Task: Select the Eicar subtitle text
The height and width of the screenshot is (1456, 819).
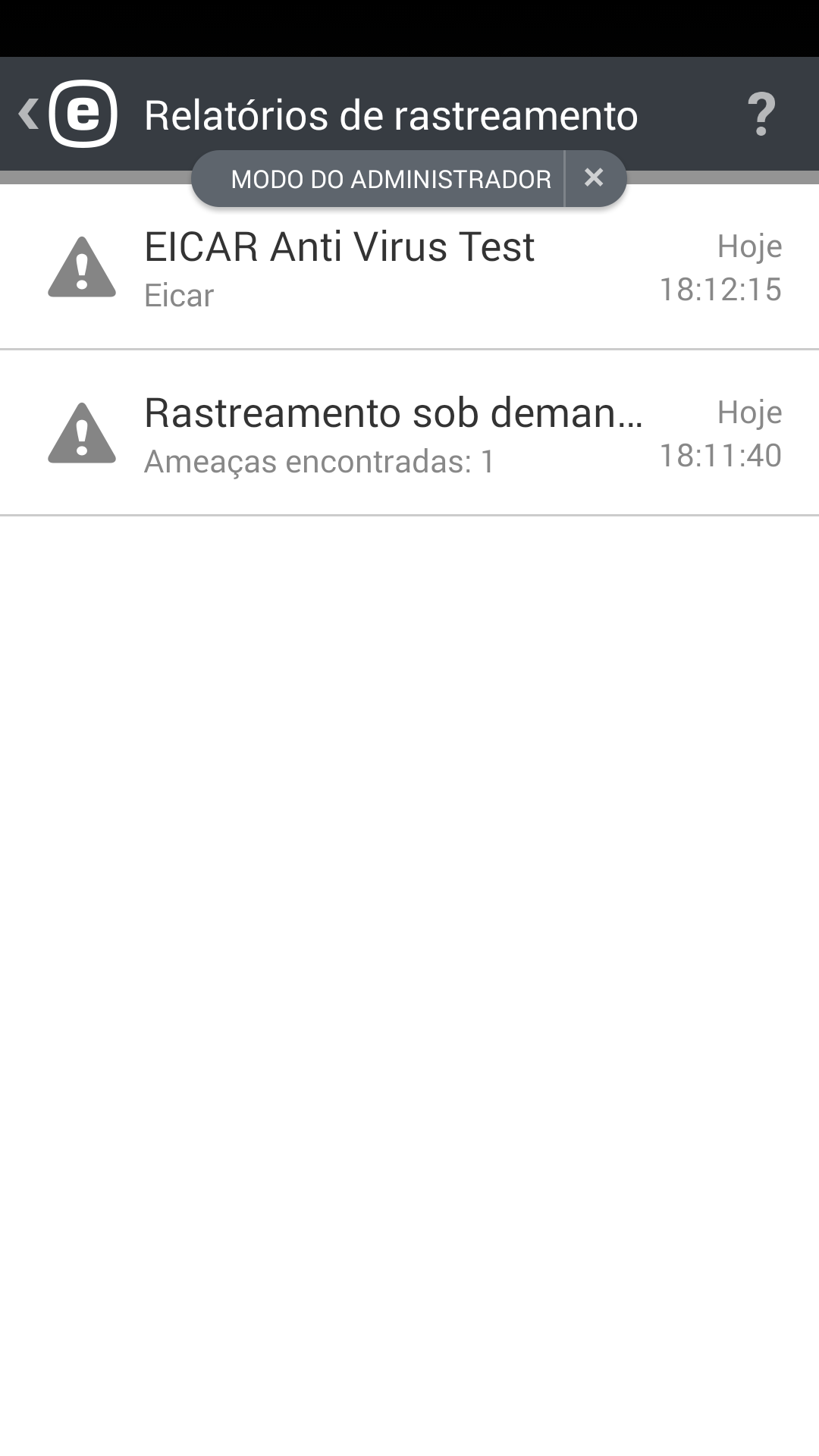Action: pyautogui.click(x=178, y=296)
